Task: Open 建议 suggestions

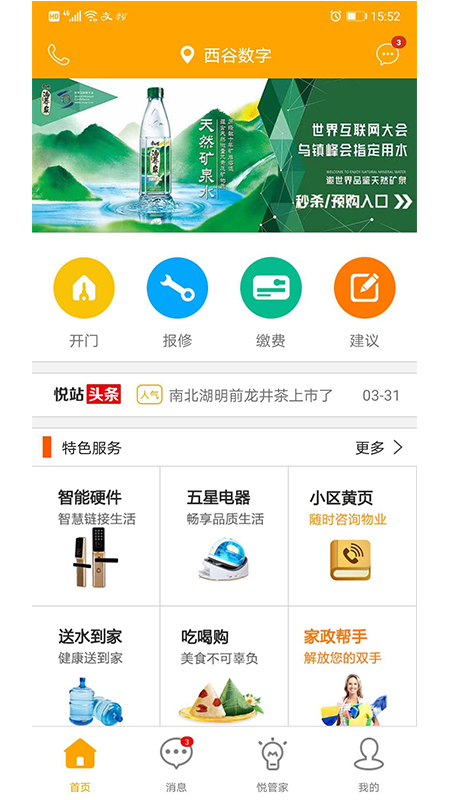Action: click(x=364, y=303)
